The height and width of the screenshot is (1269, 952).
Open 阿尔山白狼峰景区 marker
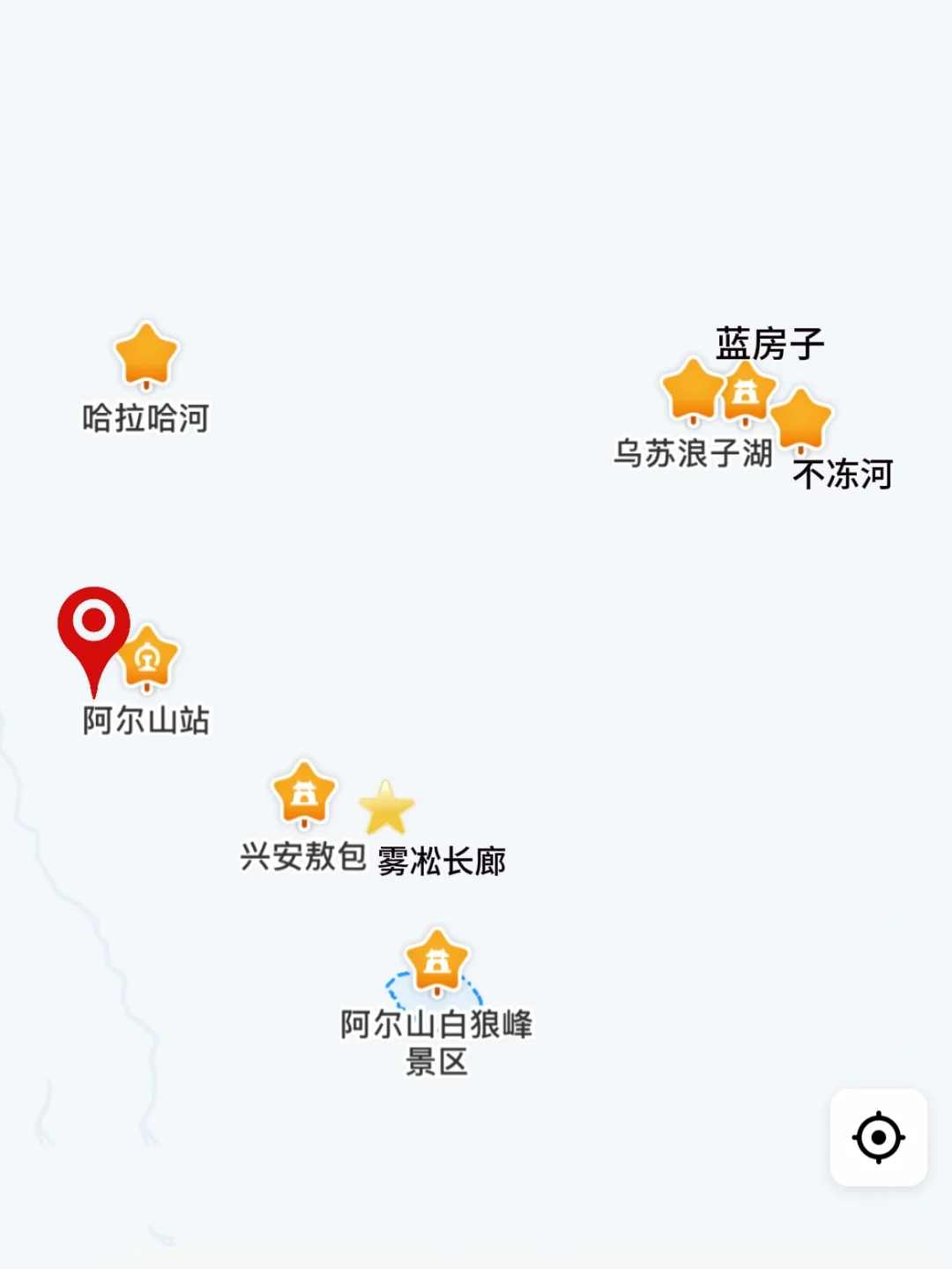pos(437,962)
